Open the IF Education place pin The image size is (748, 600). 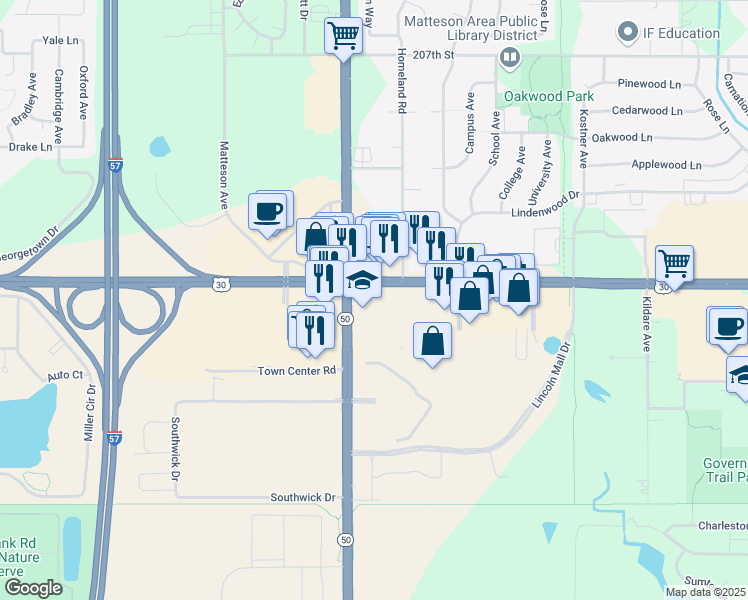click(x=628, y=33)
